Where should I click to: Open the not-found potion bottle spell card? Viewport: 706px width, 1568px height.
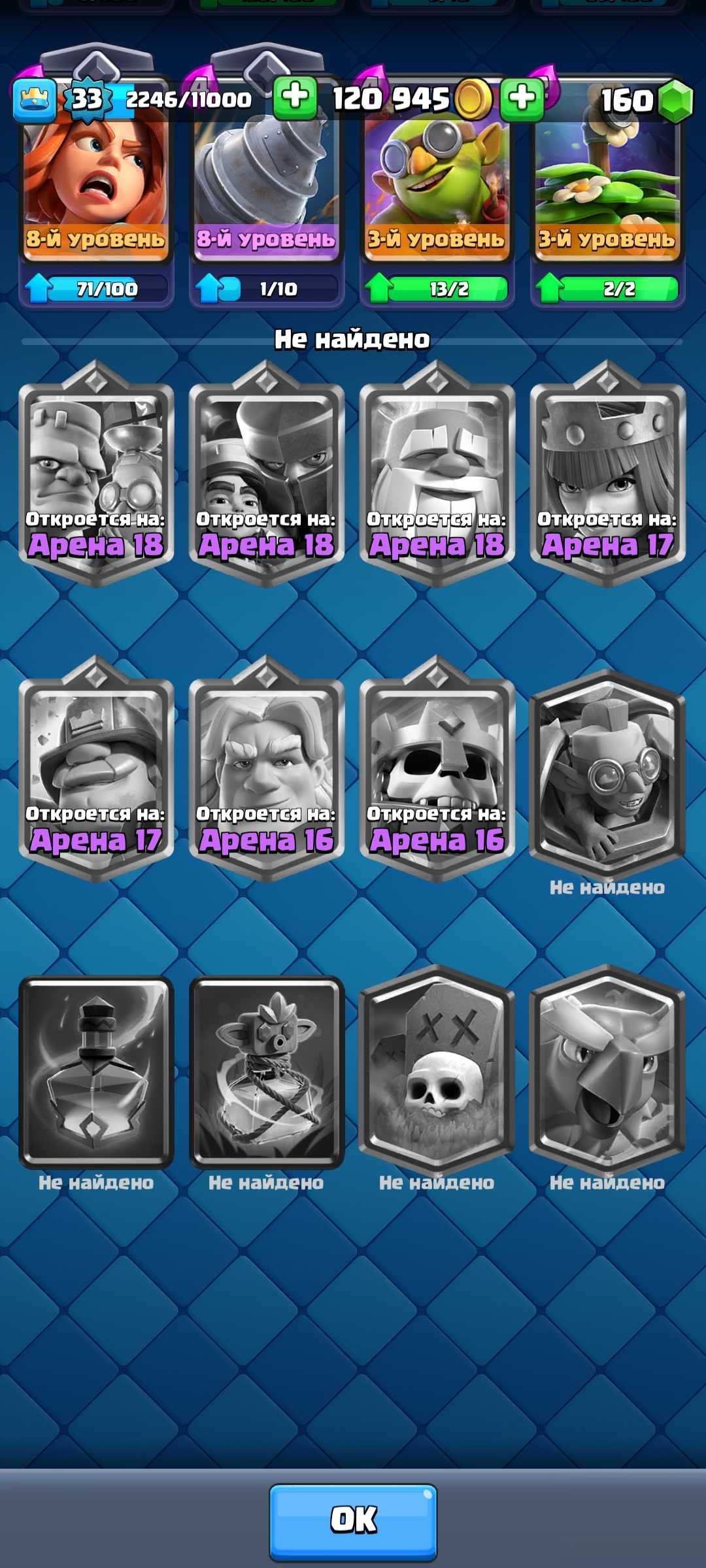[96, 1071]
